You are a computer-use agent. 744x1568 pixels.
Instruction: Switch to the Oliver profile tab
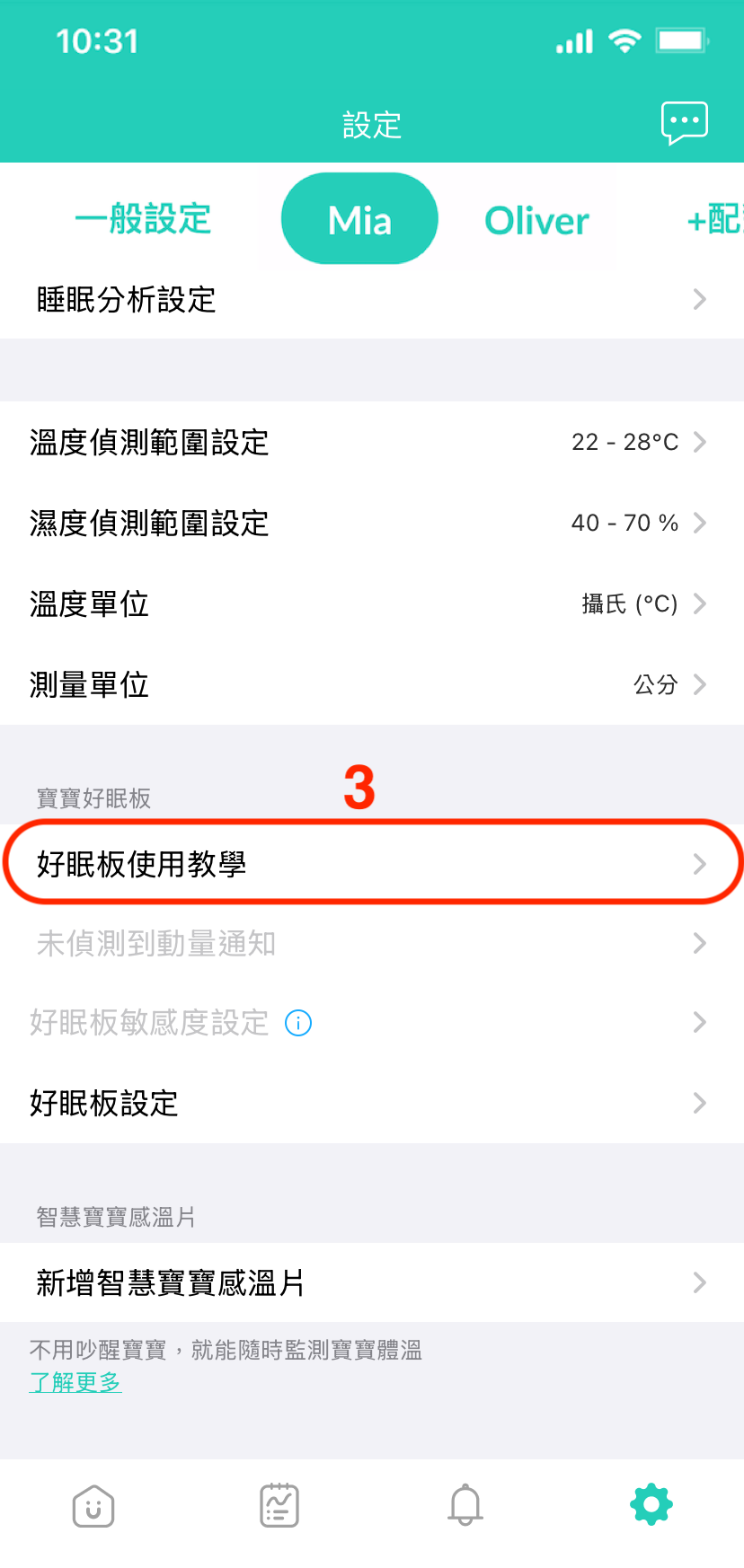click(x=536, y=219)
